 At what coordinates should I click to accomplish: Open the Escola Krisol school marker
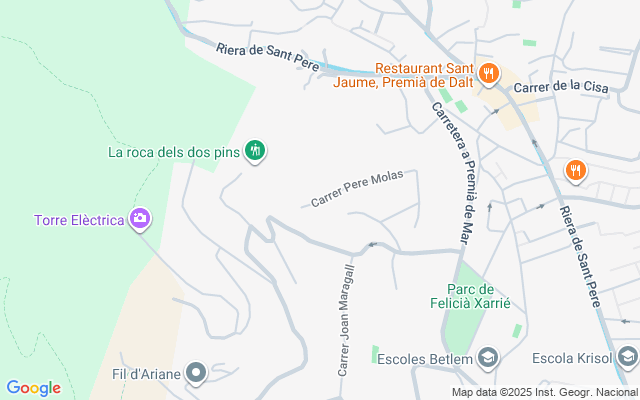pyautogui.click(x=627, y=357)
